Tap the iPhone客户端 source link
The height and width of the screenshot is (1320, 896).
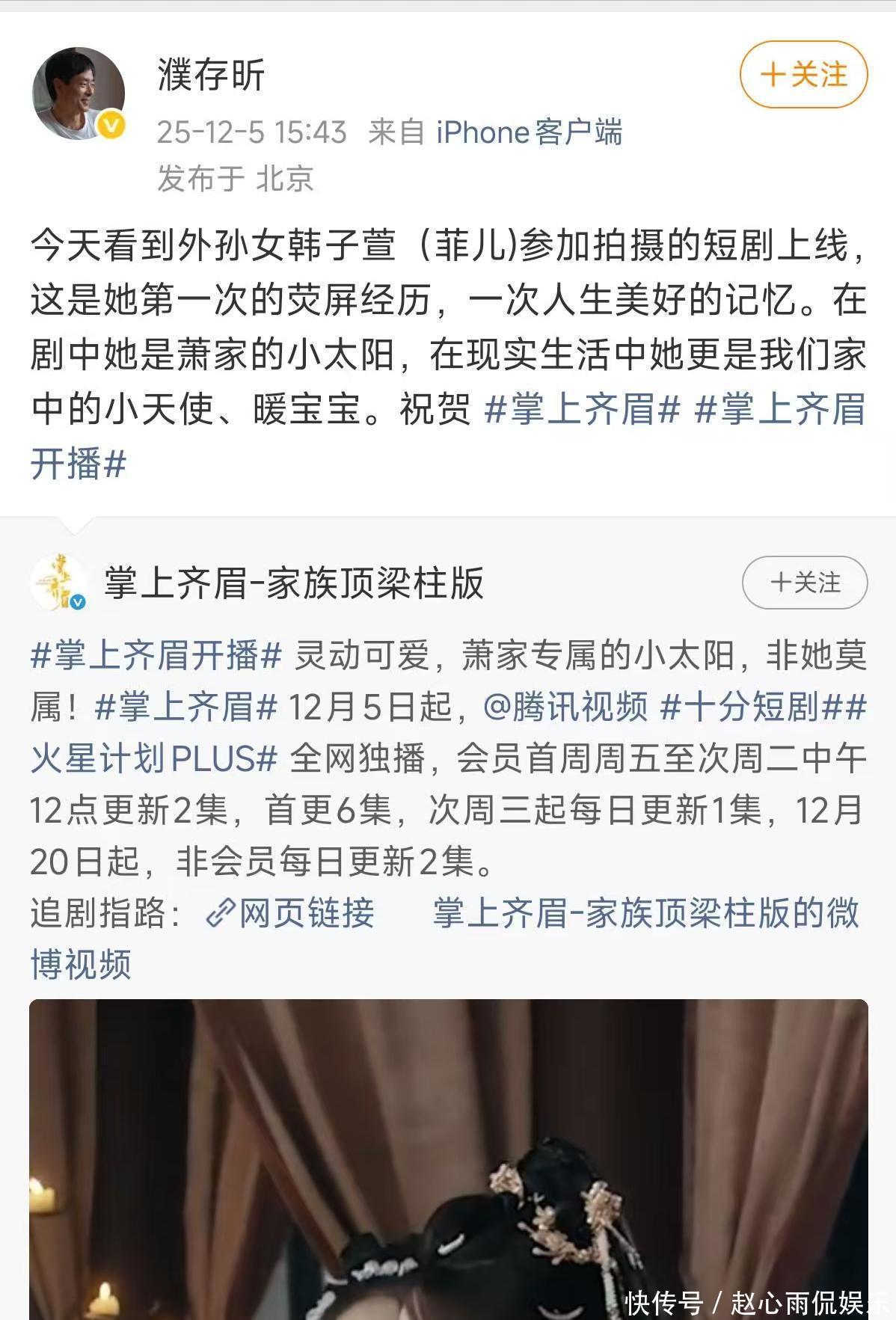coord(529,132)
